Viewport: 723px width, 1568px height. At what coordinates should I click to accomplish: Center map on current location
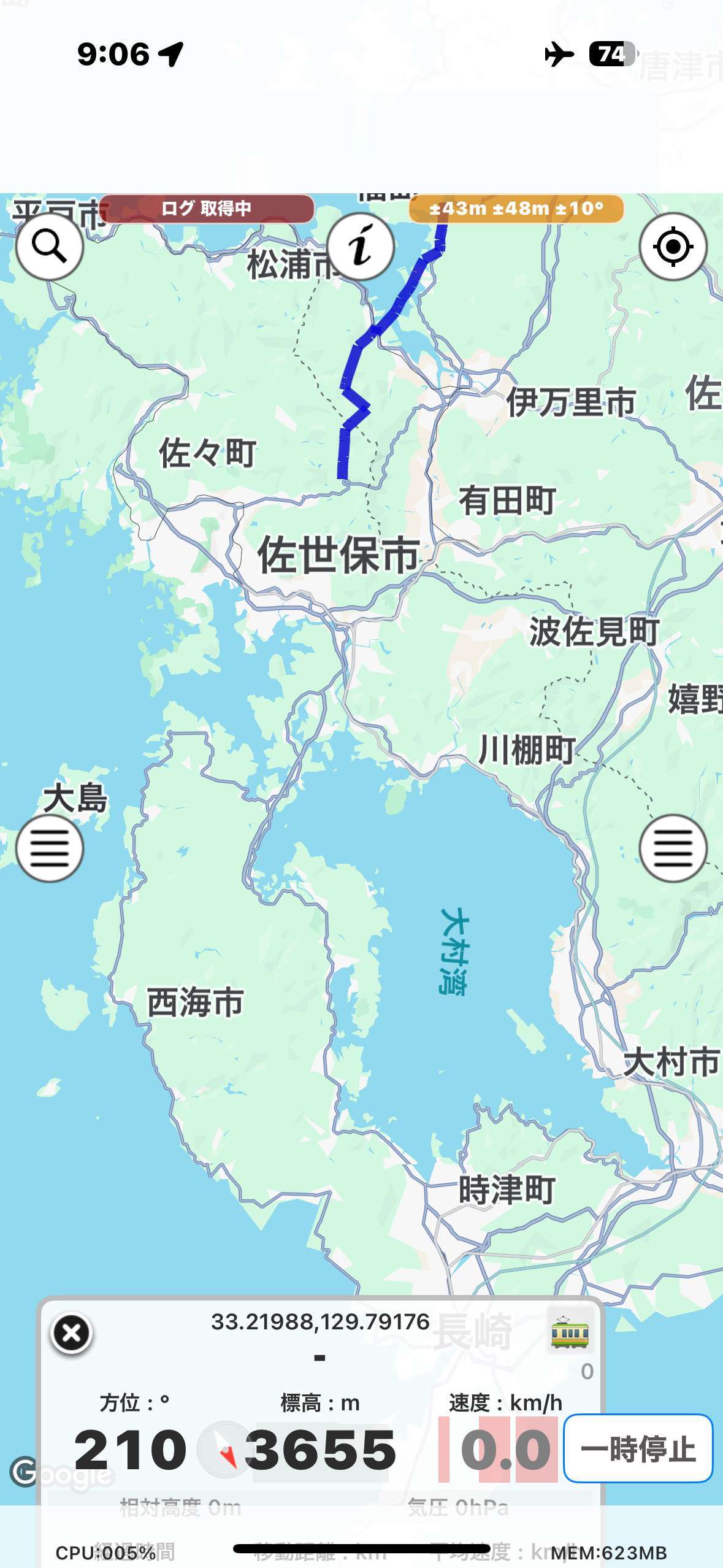pyautogui.click(x=673, y=247)
